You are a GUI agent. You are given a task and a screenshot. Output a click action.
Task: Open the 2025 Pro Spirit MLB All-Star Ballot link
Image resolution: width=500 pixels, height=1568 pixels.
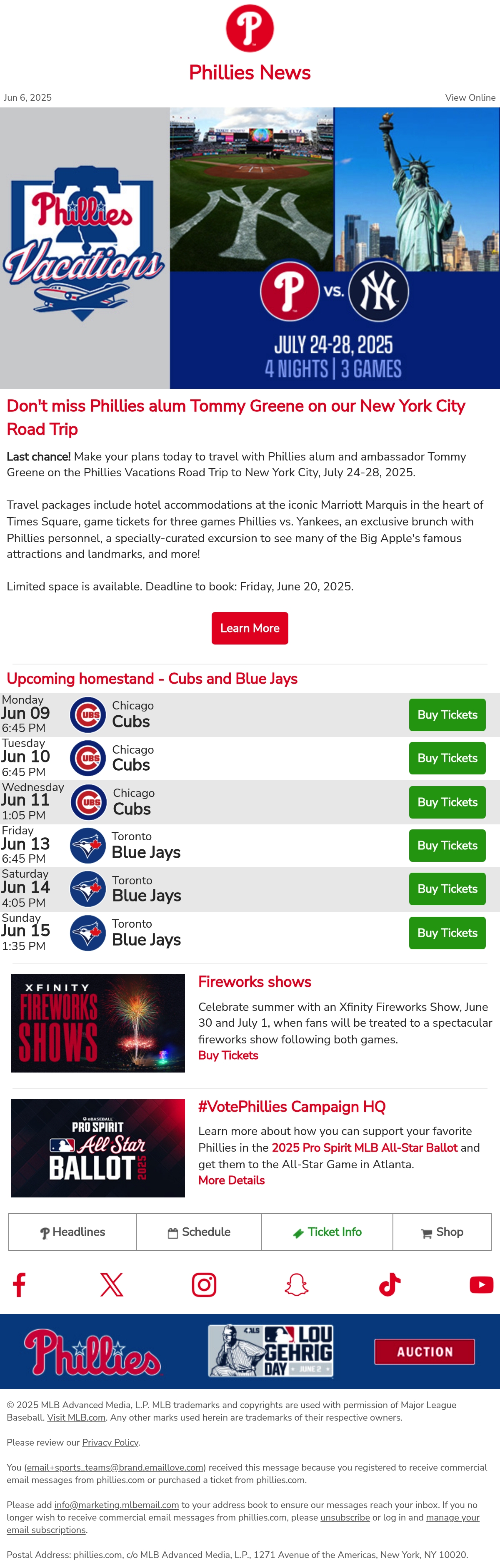pyautogui.click(x=364, y=1147)
